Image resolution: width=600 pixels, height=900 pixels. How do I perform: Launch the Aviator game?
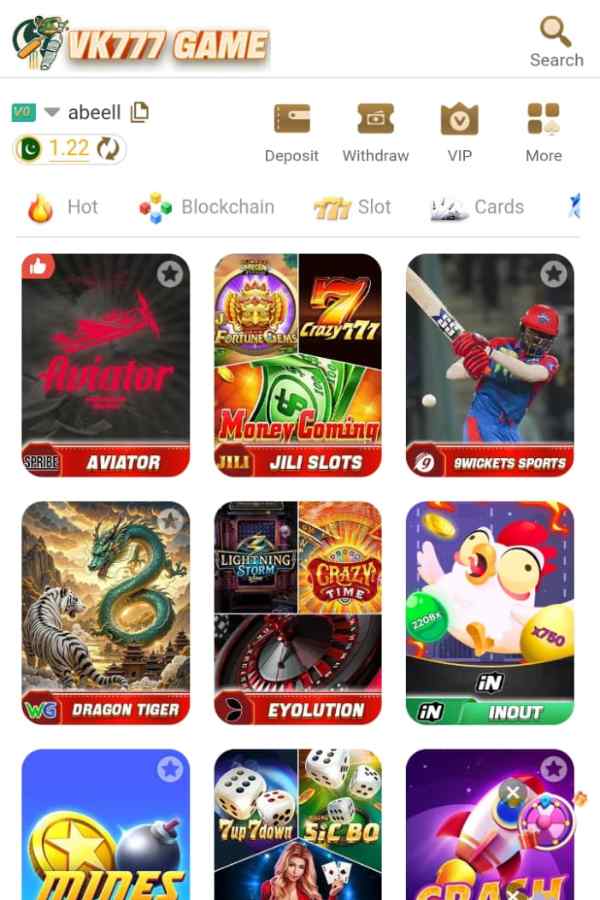105,365
